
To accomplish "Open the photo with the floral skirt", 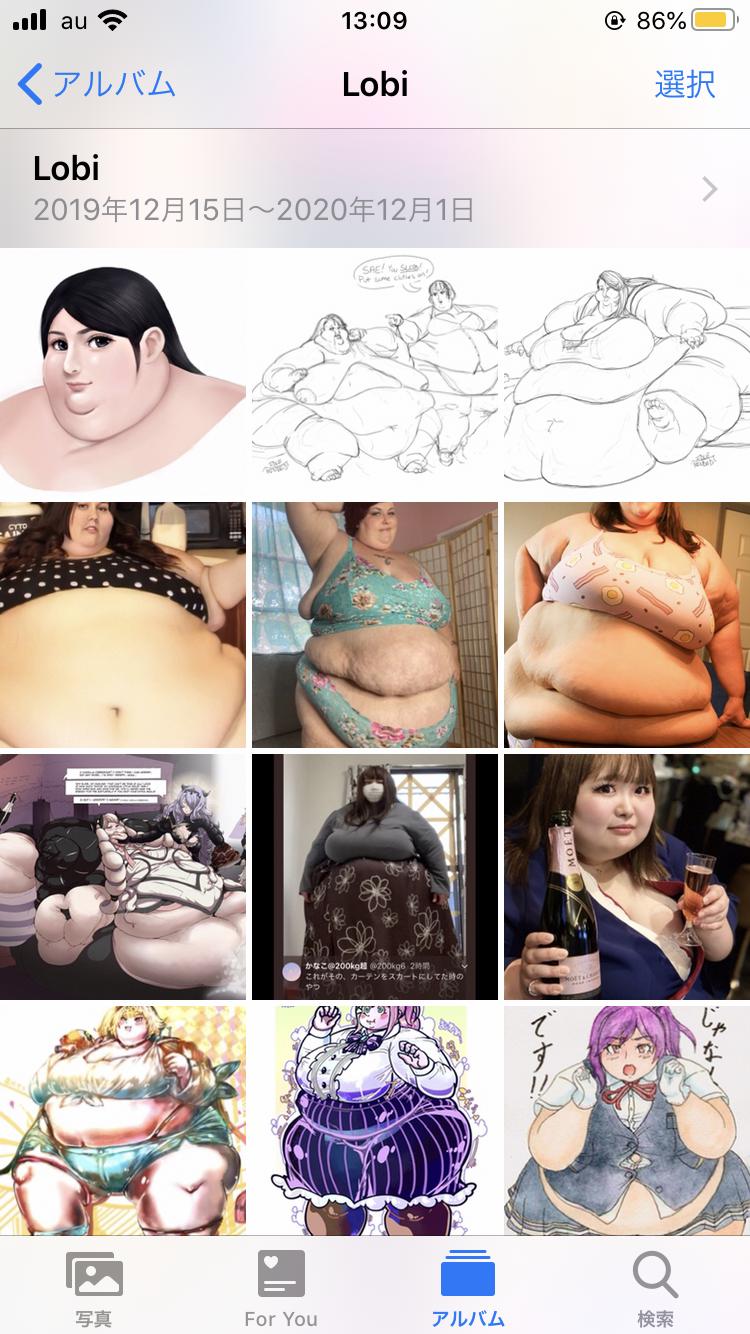I will pos(375,876).
